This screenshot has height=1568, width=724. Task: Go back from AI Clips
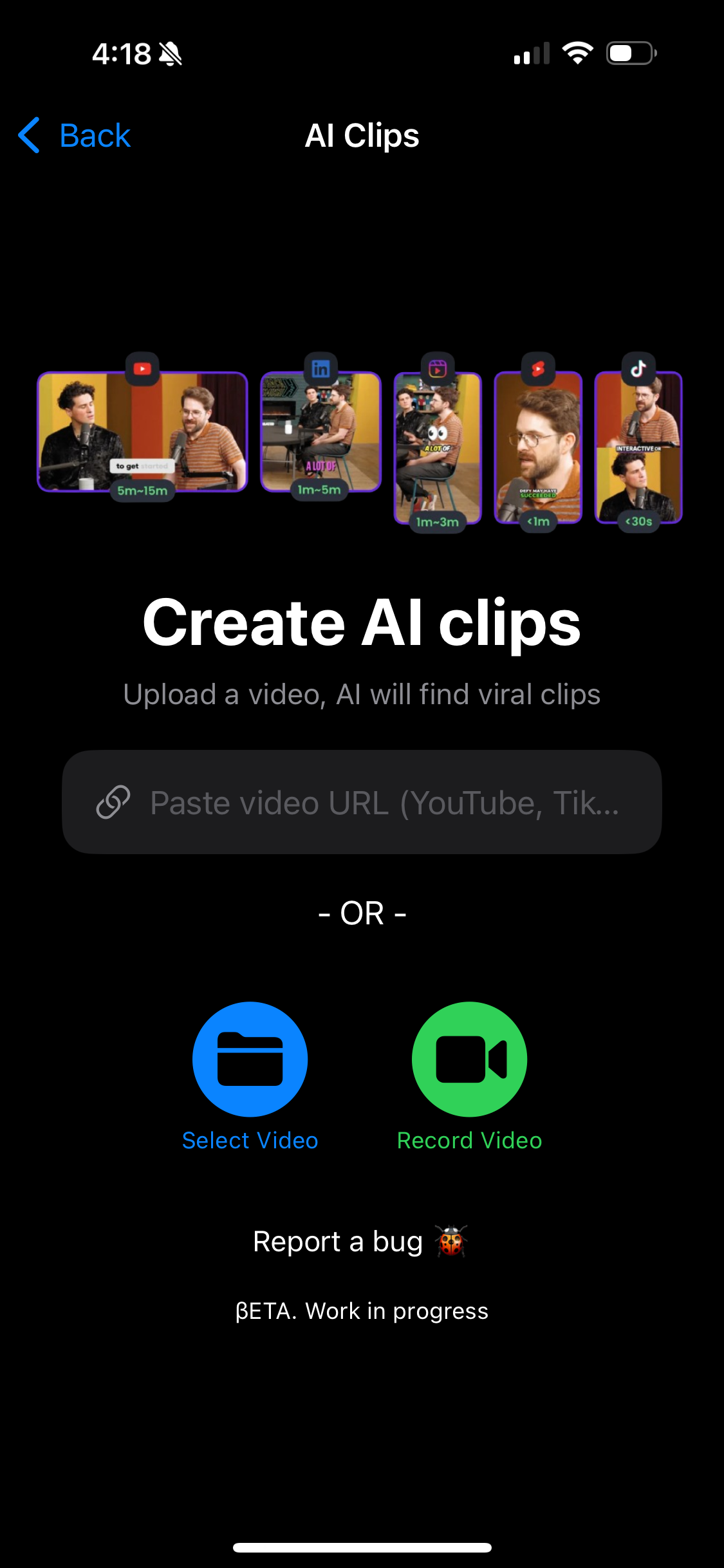pos(75,136)
